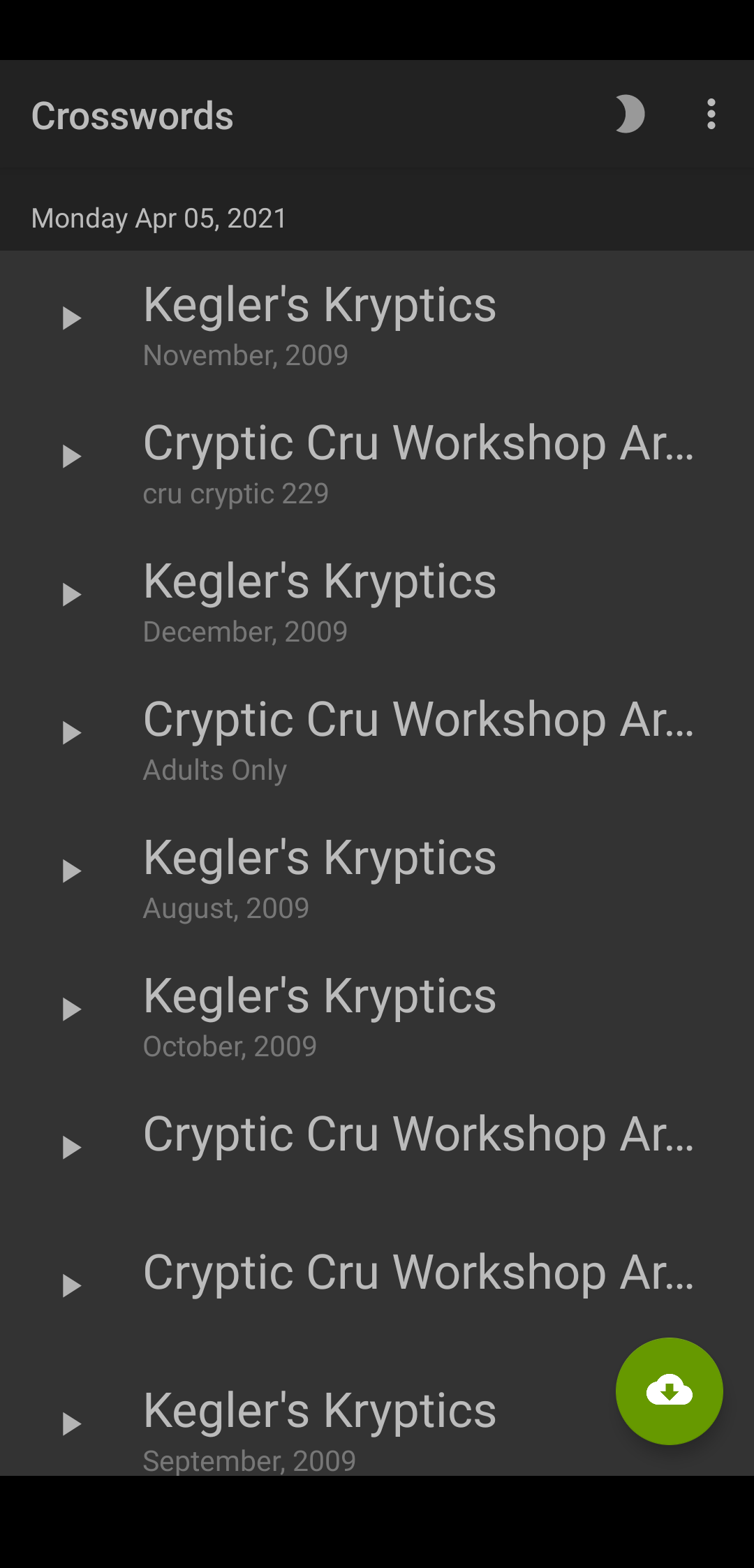Image resolution: width=754 pixels, height=1568 pixels.
Task: Open the overflow menu
Action: point(711,114)
